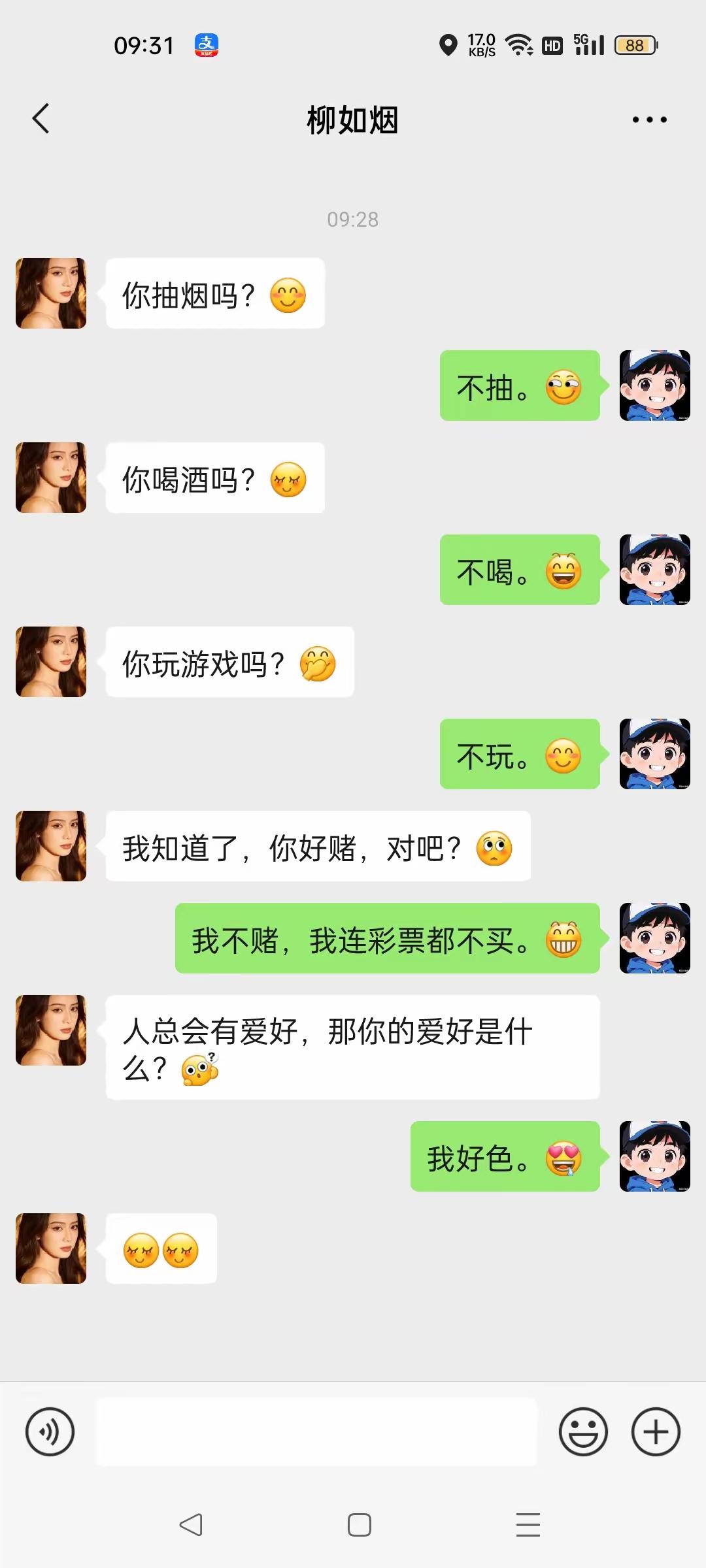706x1568 pixels.
Task: Open chat options via the ellipsis menu
Action: 650,119
